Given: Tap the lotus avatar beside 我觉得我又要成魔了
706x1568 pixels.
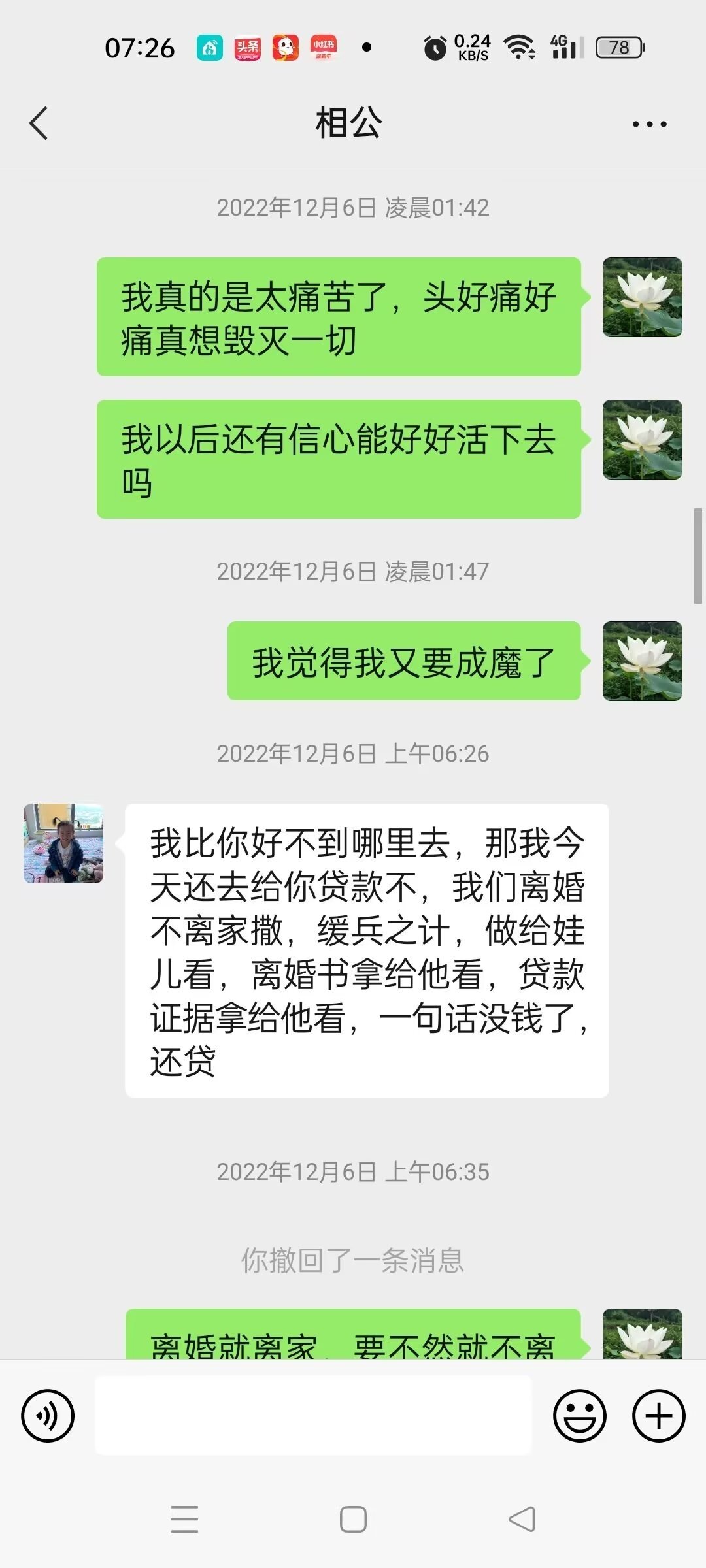Looking at the screenshot, I should point(642,661).
